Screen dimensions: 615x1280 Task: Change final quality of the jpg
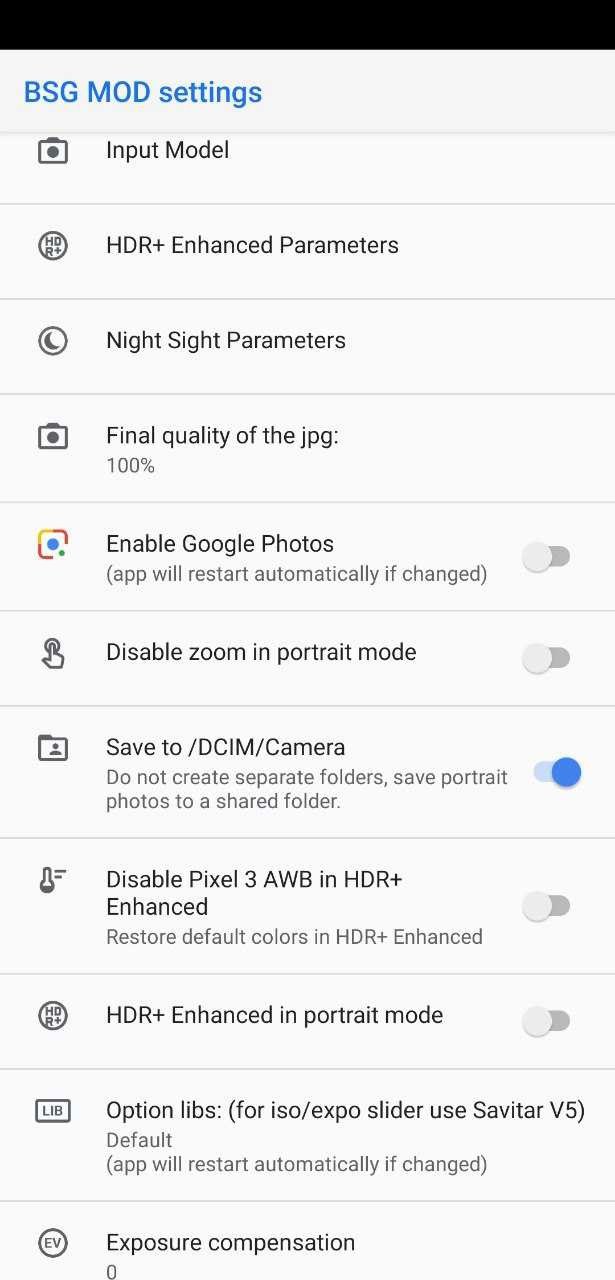pyautogui.click(x=307, y=448)
